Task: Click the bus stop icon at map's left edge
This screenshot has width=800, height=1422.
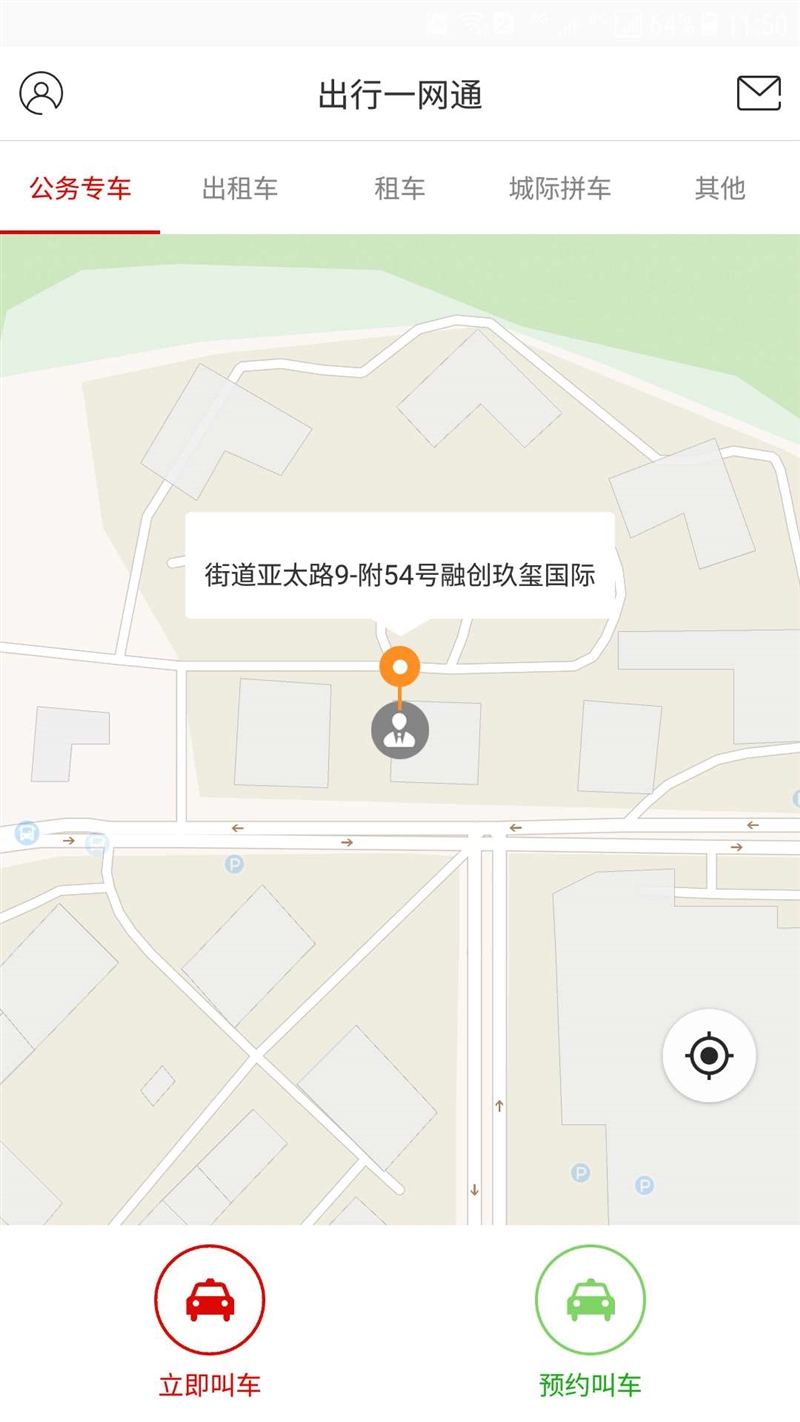Action: (24, 834)
